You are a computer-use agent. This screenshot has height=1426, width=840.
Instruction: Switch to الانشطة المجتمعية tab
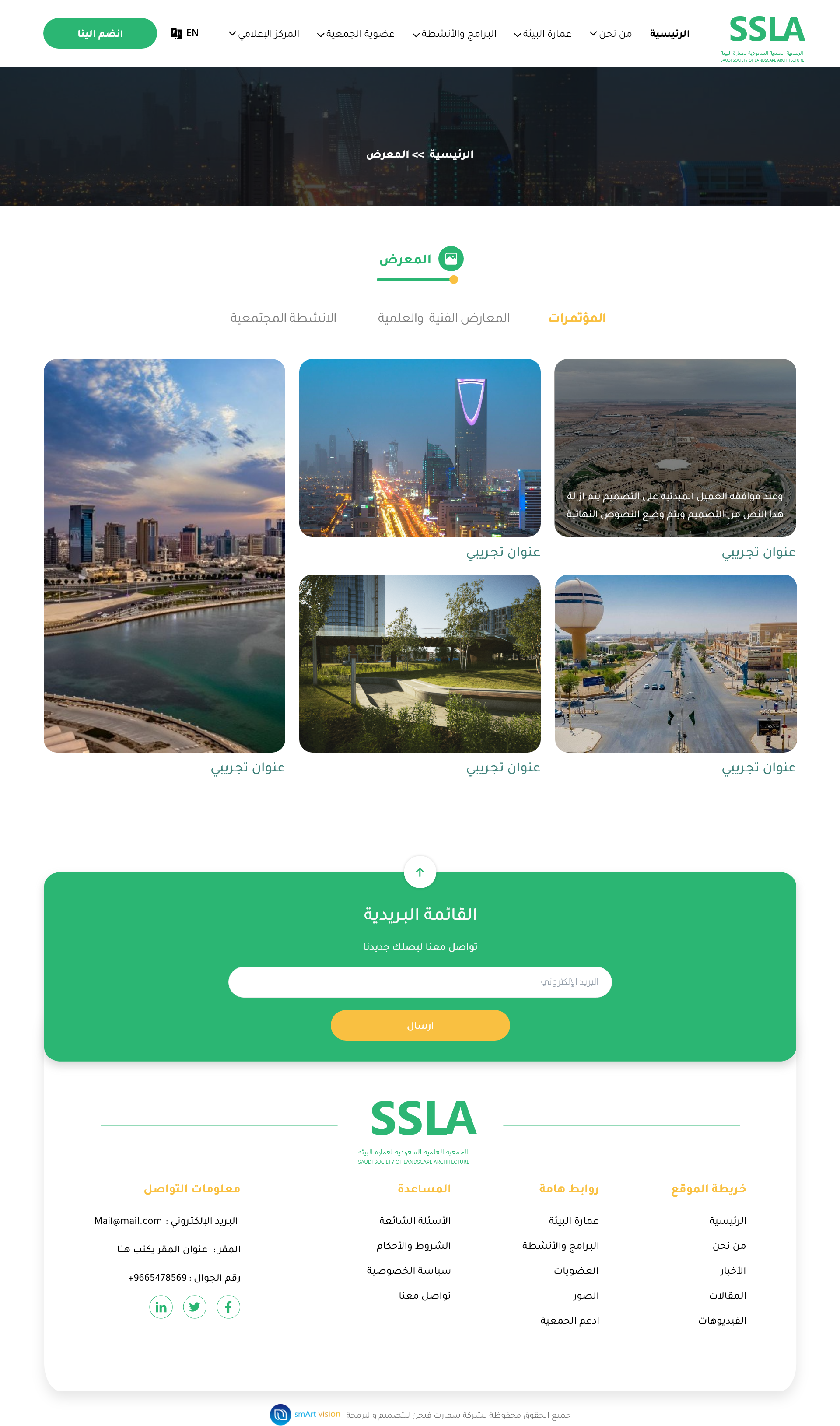pyautogui.click(x=283, y=318)
